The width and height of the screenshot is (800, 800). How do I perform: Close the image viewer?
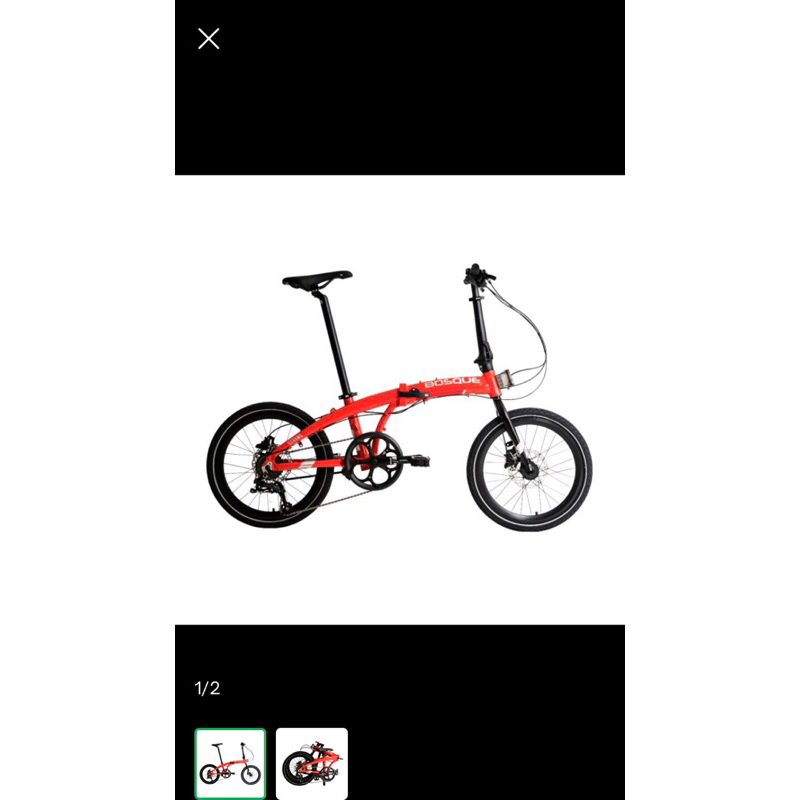pyautogui.click(x=208, y=39)
